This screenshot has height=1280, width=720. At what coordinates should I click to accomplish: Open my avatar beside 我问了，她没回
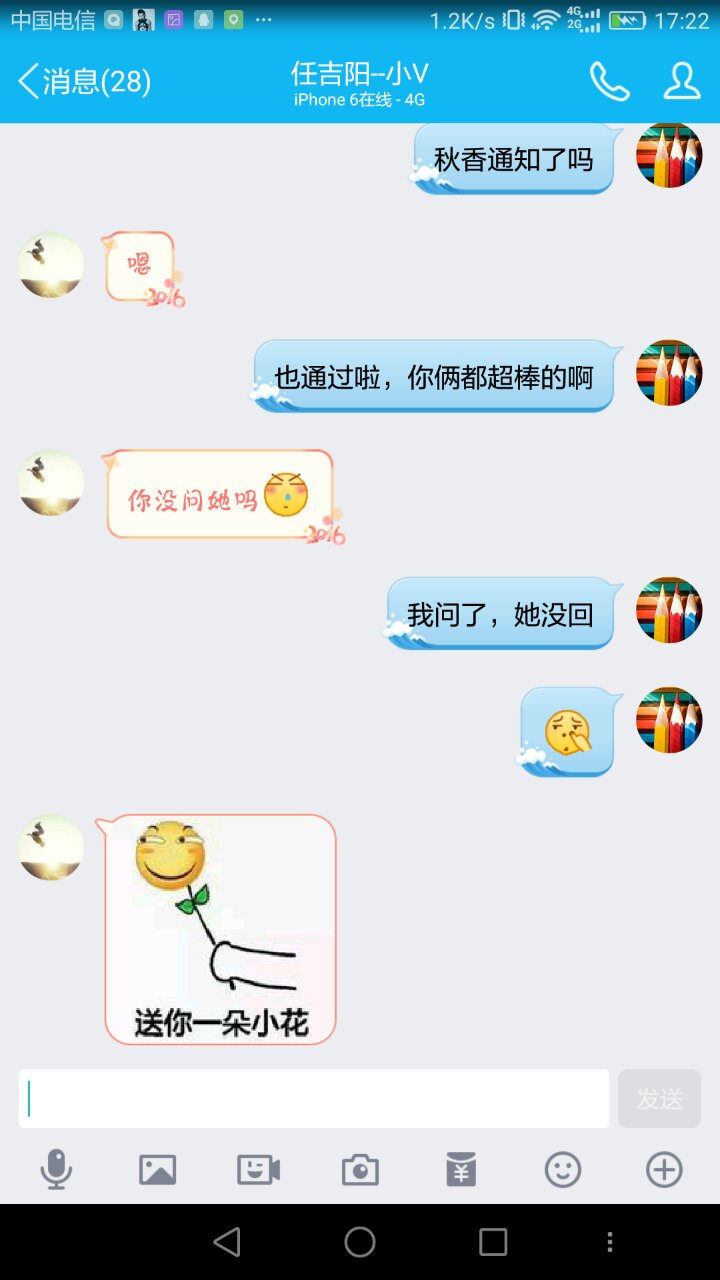click(669, 610)
